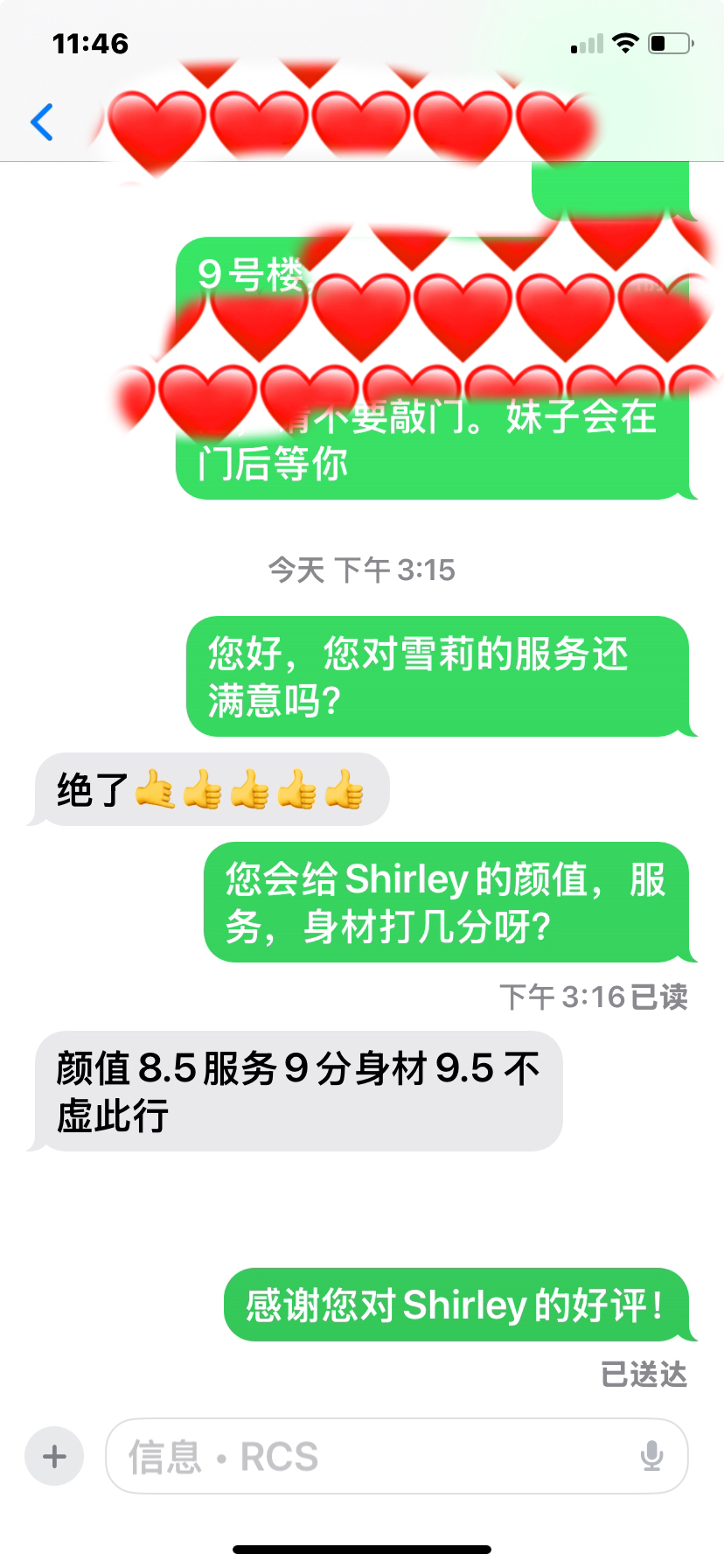Open the plus attachments menu
724x1568 pixels.
coord(54,1457)
